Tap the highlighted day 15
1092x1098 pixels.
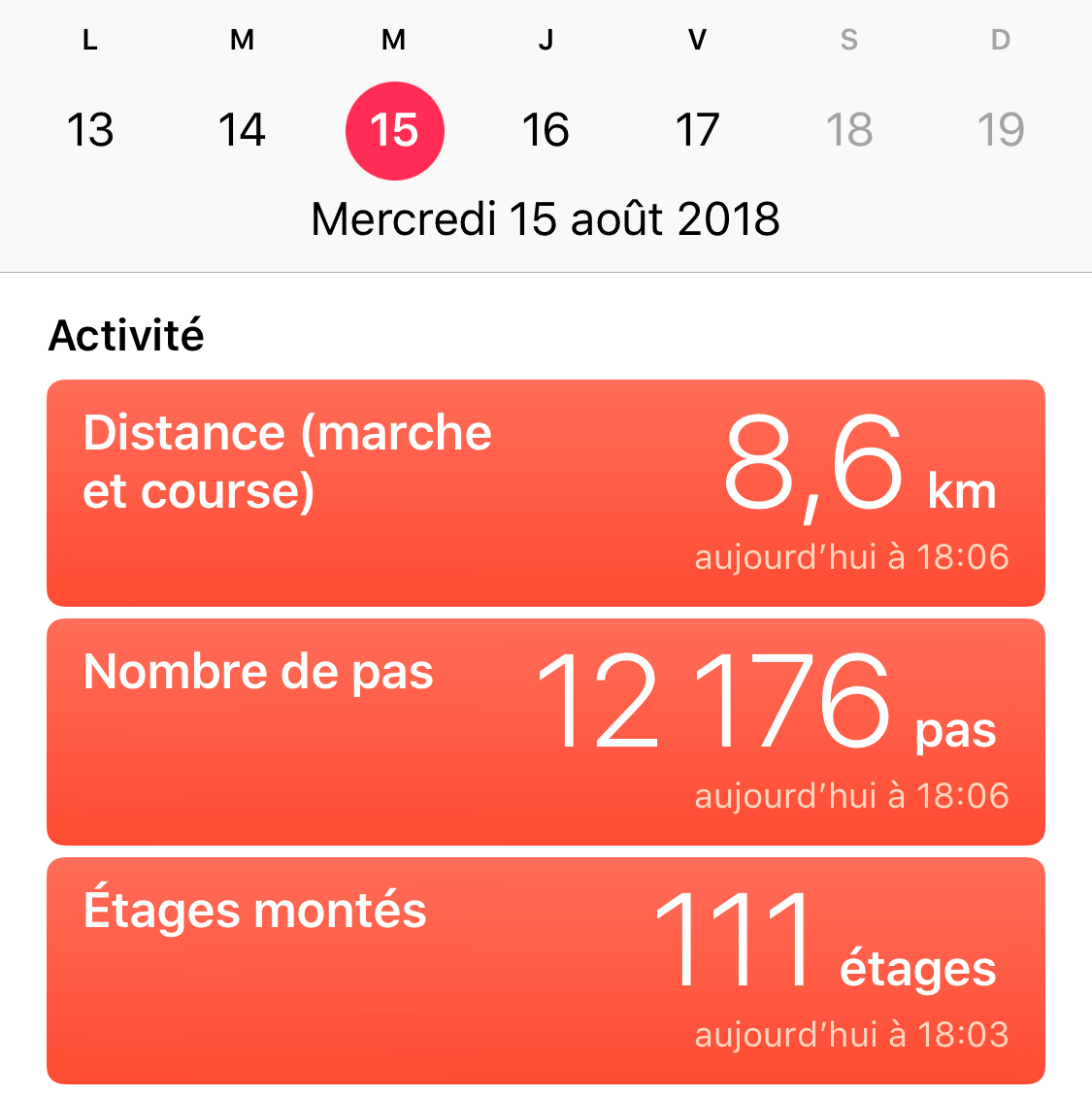point(394,130)
